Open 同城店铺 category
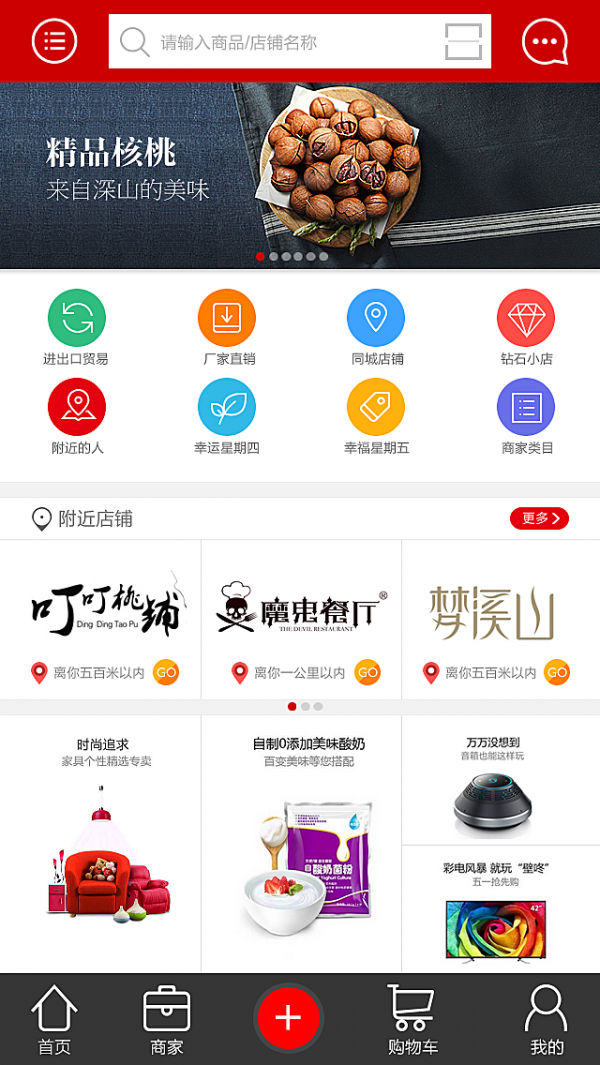Screen dimensions: 600x1065 (x=376, y=319)
